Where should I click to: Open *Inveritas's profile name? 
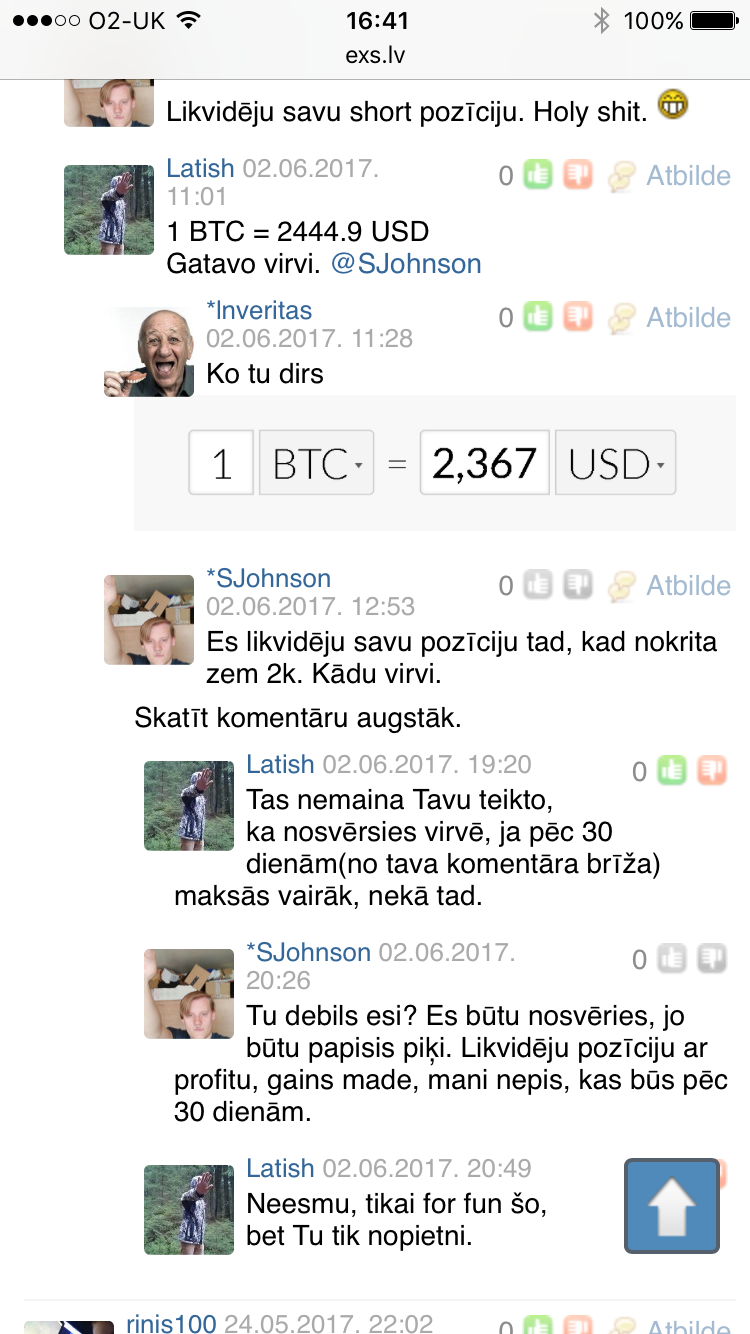(259, 310)
